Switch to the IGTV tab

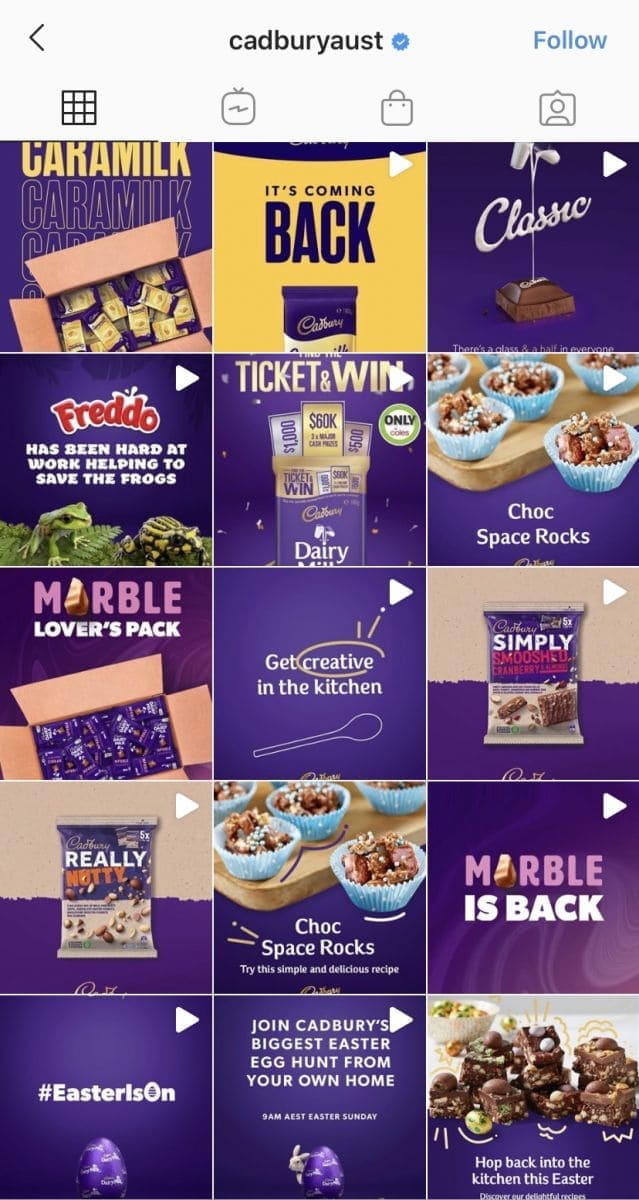238,107
